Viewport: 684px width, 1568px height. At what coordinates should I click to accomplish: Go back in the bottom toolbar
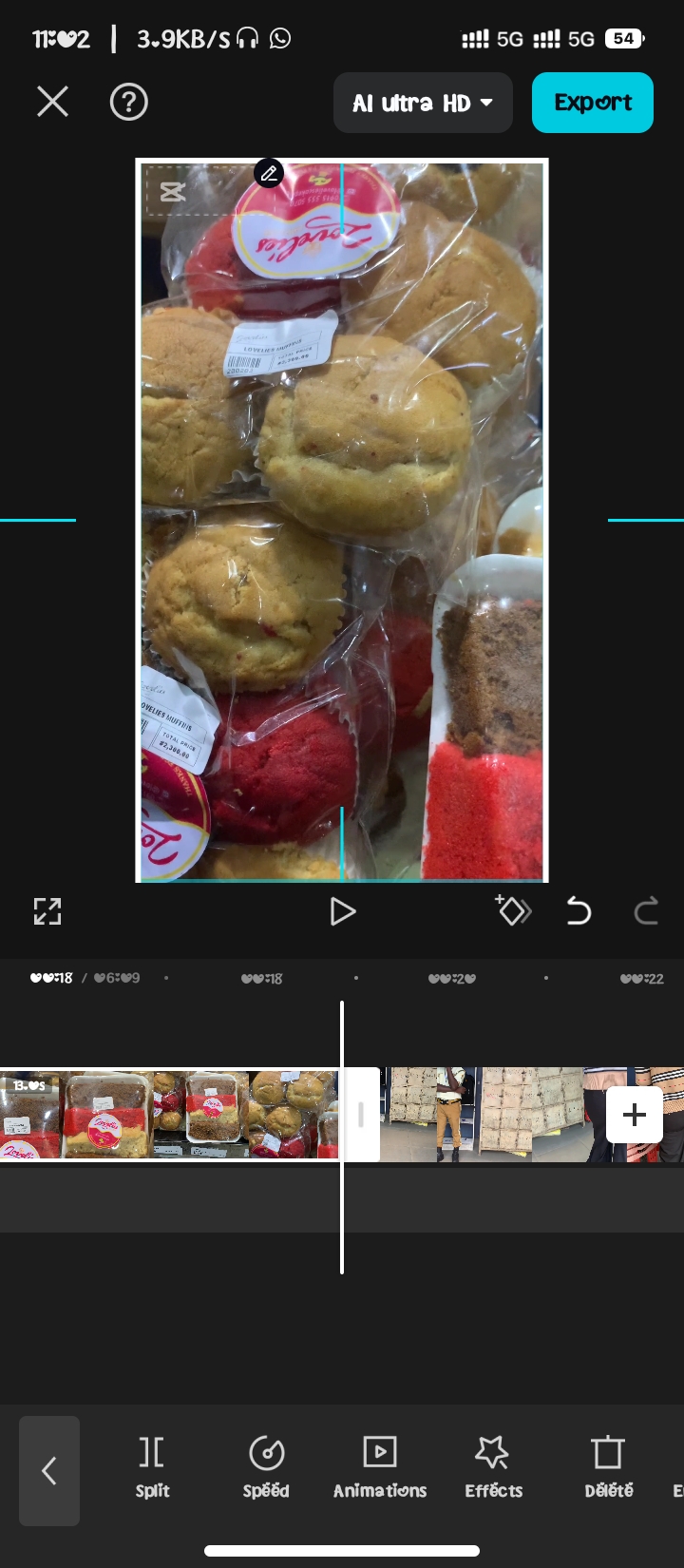[x=49, y=1470]
